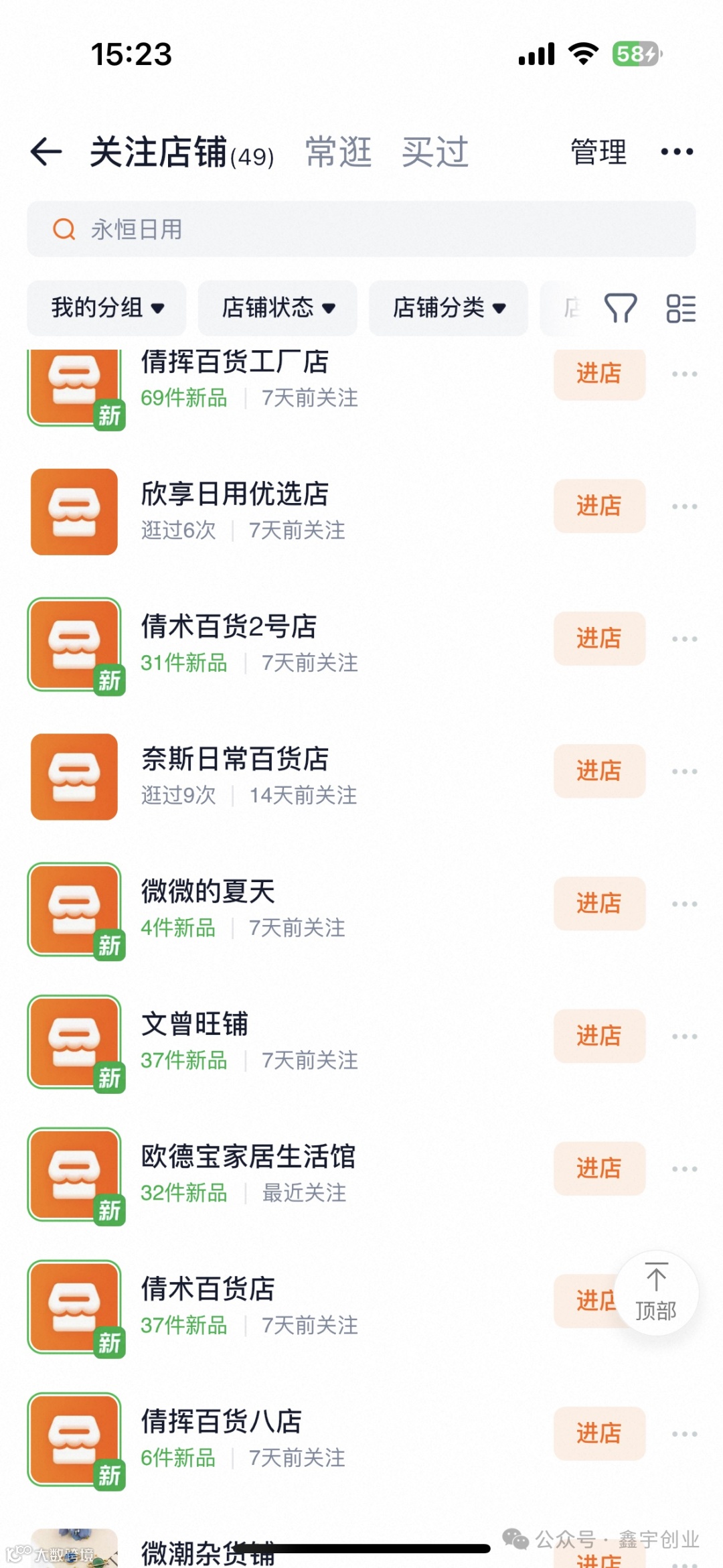
Task: Tap store avatar of 倩挥百货工厂店
Action: point(74,382)
